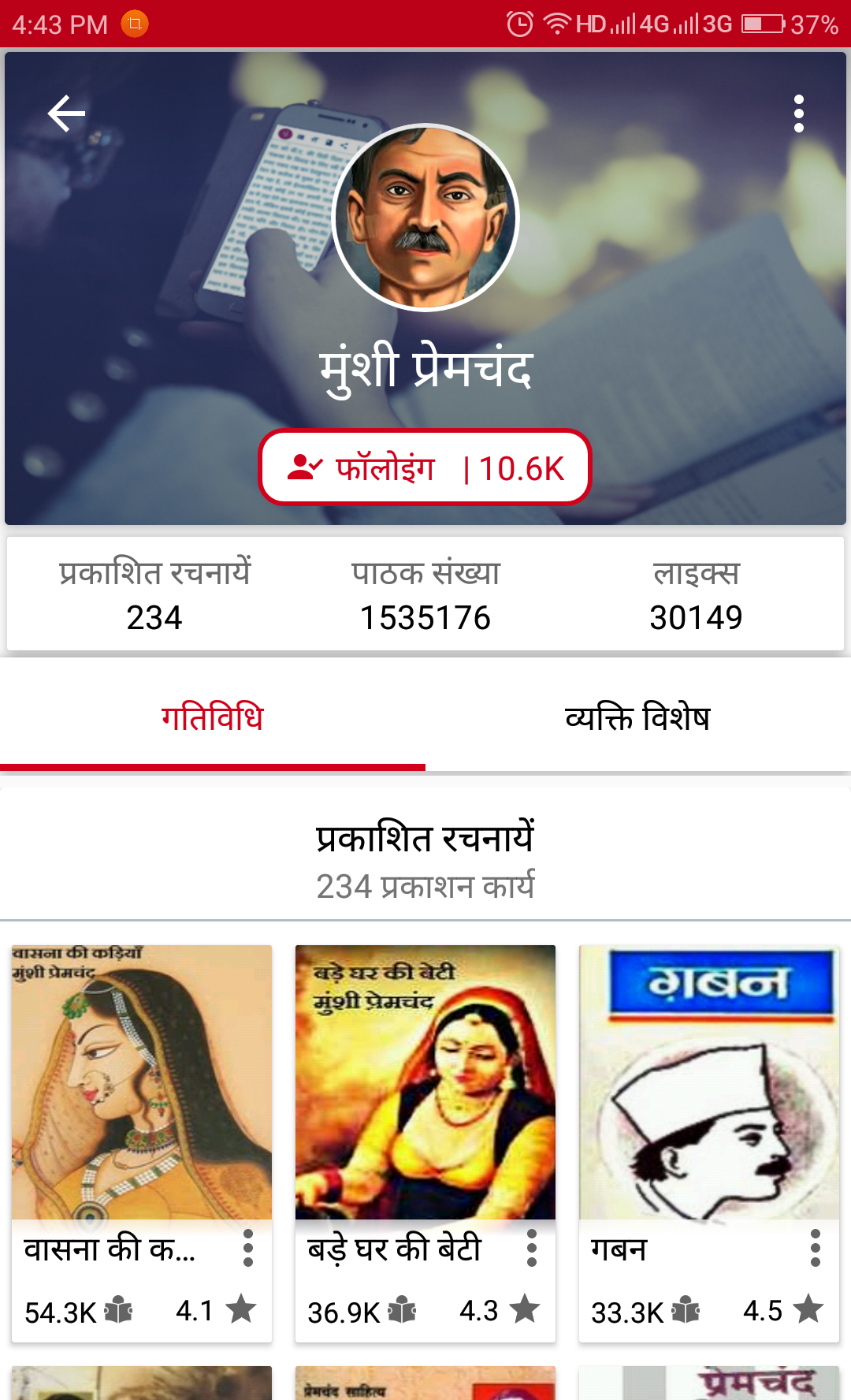Image resolution: width=851 pixels, height=1400 pixels.
Task: Tap the फॉलोइंग button to unfollow
Action: 425,467
